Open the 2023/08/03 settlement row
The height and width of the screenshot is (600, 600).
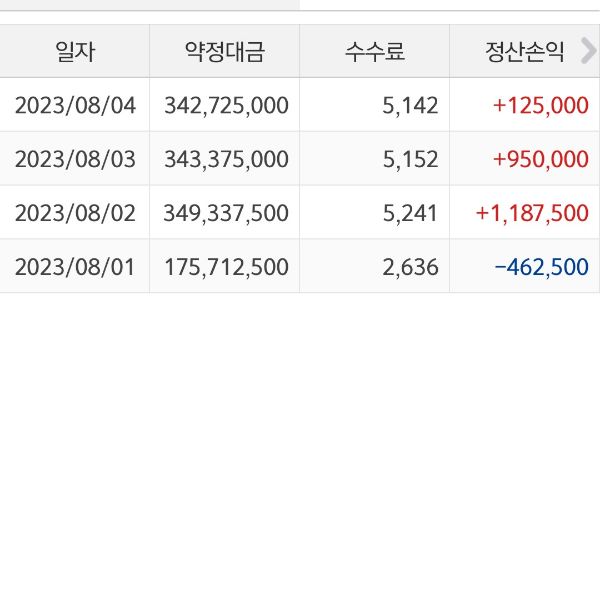click(x=300, y=159)
